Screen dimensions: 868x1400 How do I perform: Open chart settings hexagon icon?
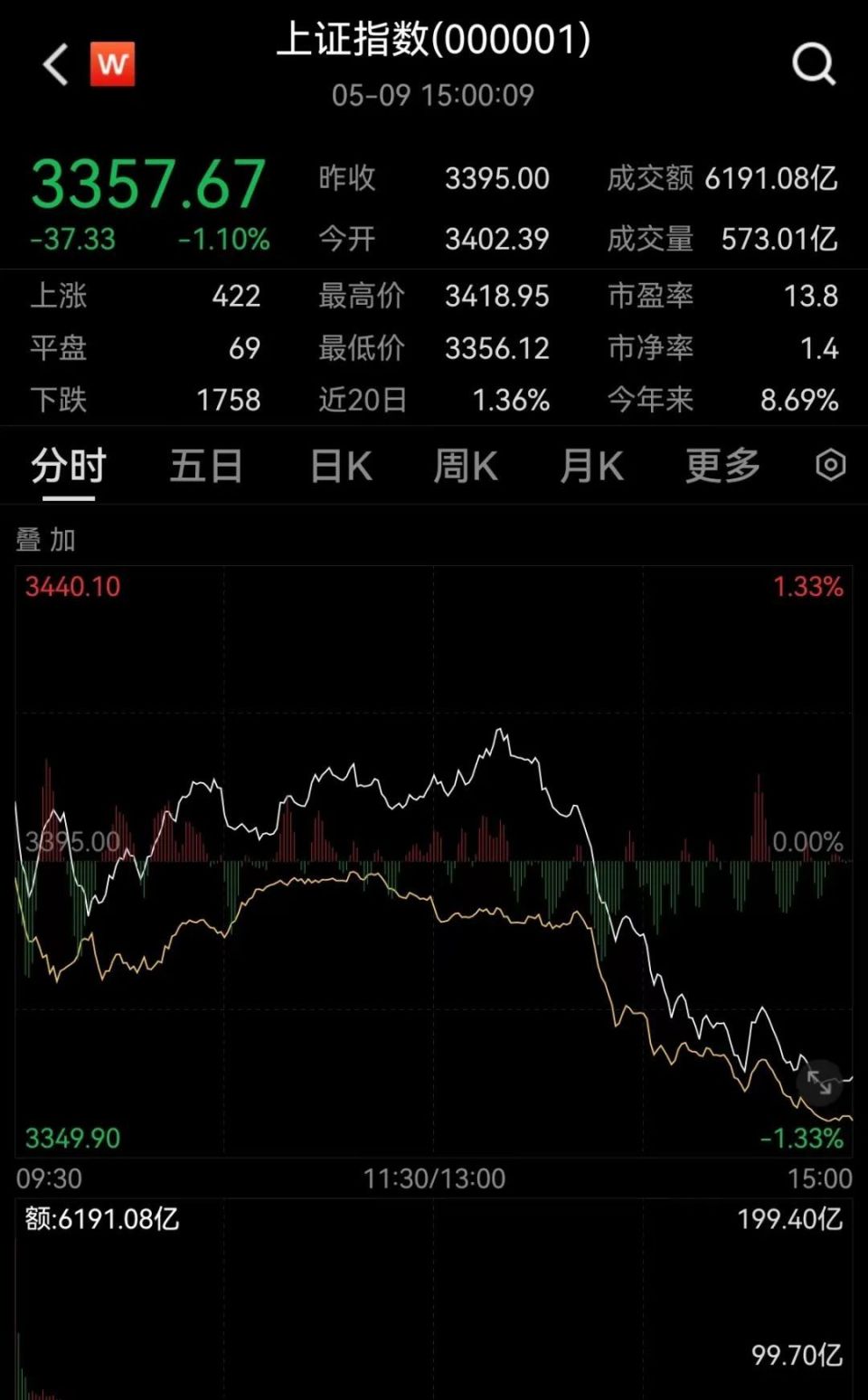coord(830,466)
